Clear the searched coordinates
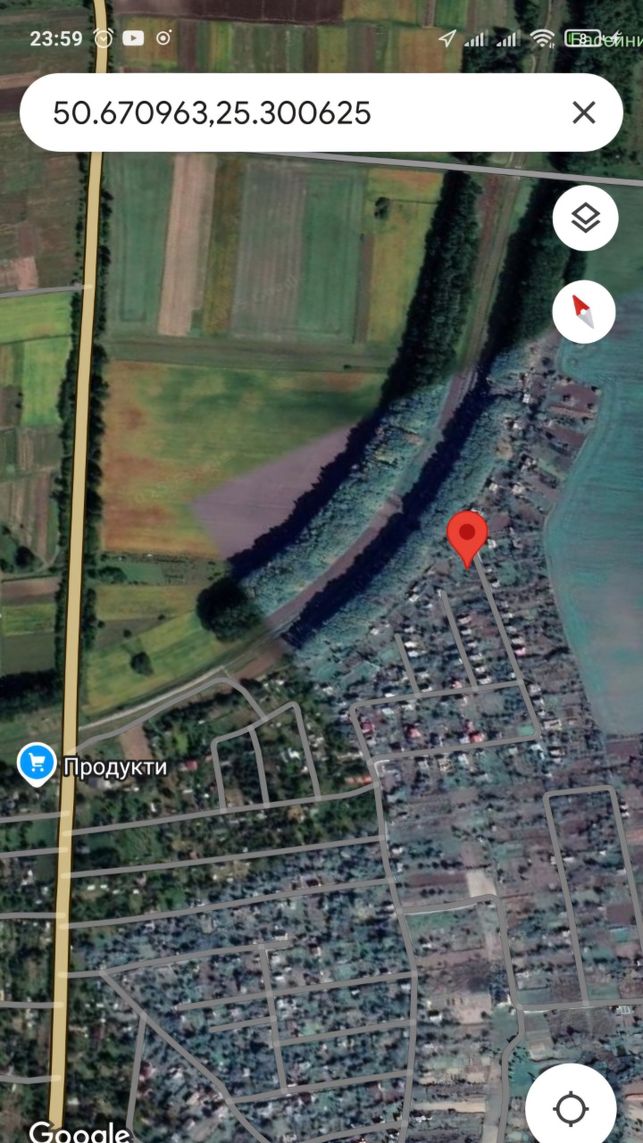Screen dimensions: 643x1143 pos(584,112)
